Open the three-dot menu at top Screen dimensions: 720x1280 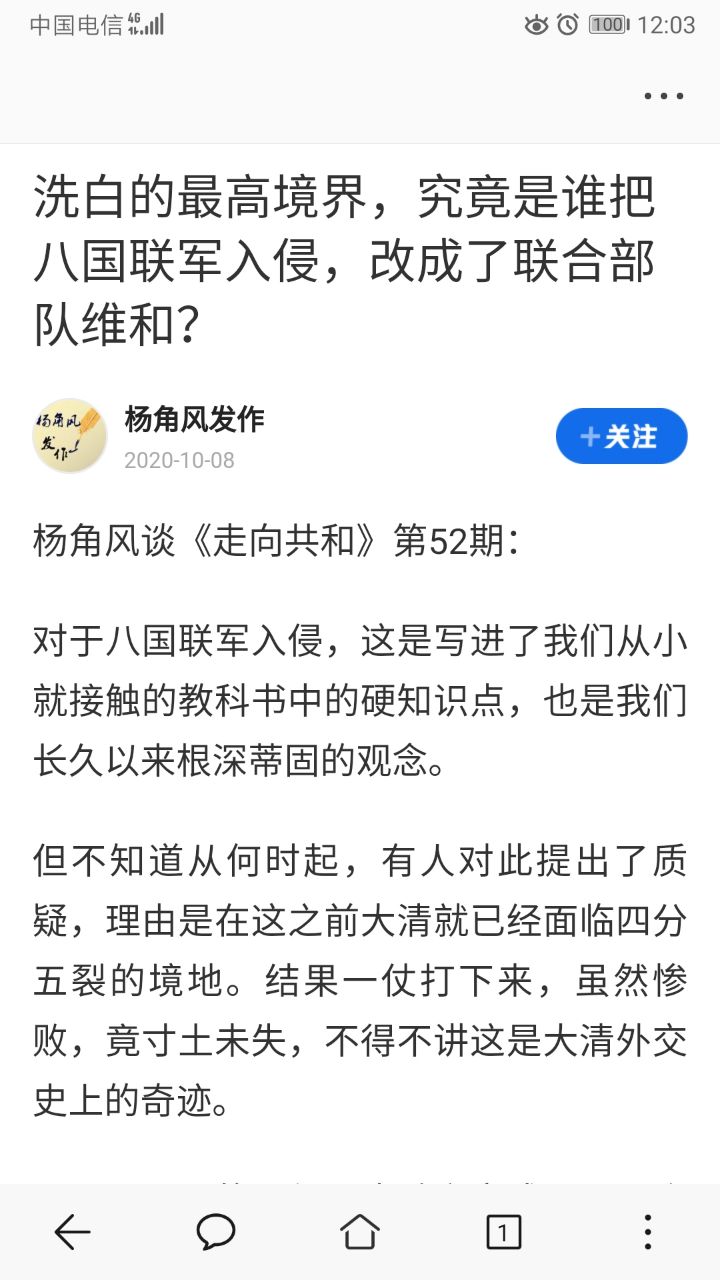tap(663, 97)
